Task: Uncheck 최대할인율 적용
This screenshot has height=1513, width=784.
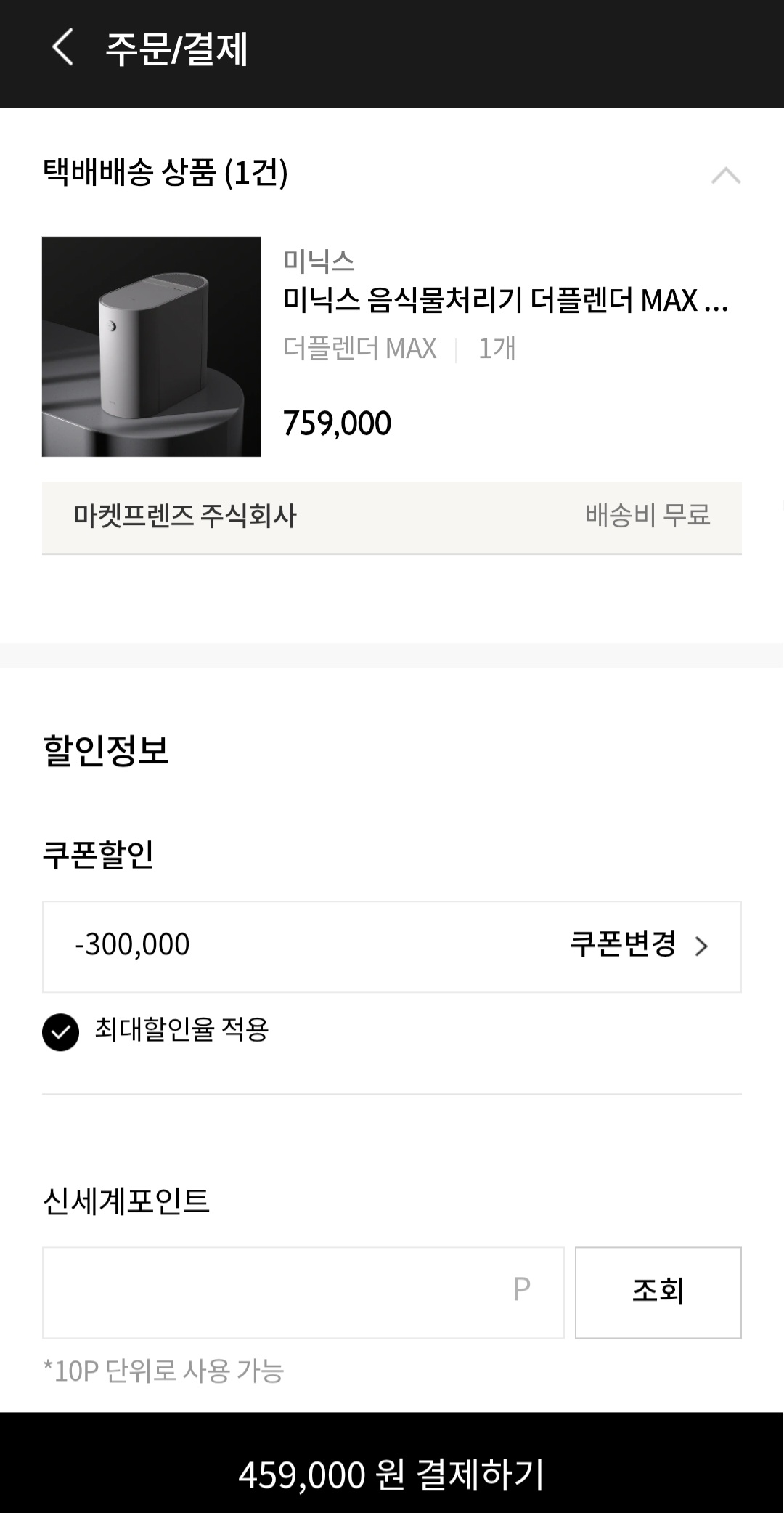Action: [61, 1032]
